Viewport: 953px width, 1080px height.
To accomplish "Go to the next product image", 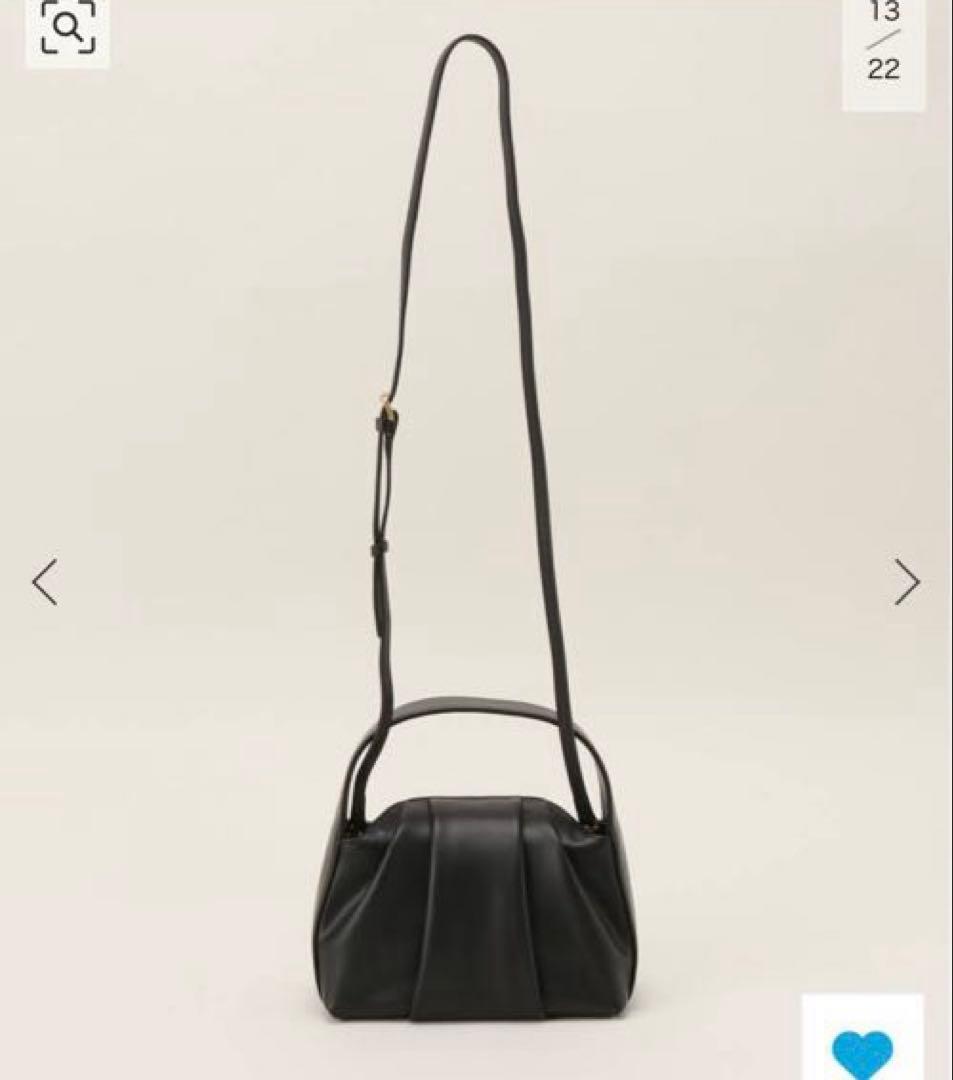I will 906,582.
